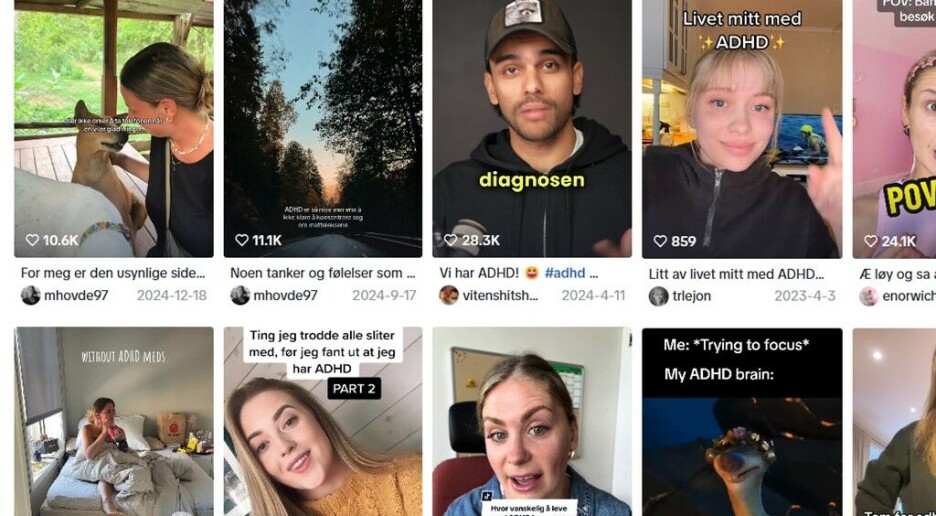The width and height of the screenshot is (936, 516).
Task: Open the 'Livet mitt med ADHD' video
Action: [741, 130]
